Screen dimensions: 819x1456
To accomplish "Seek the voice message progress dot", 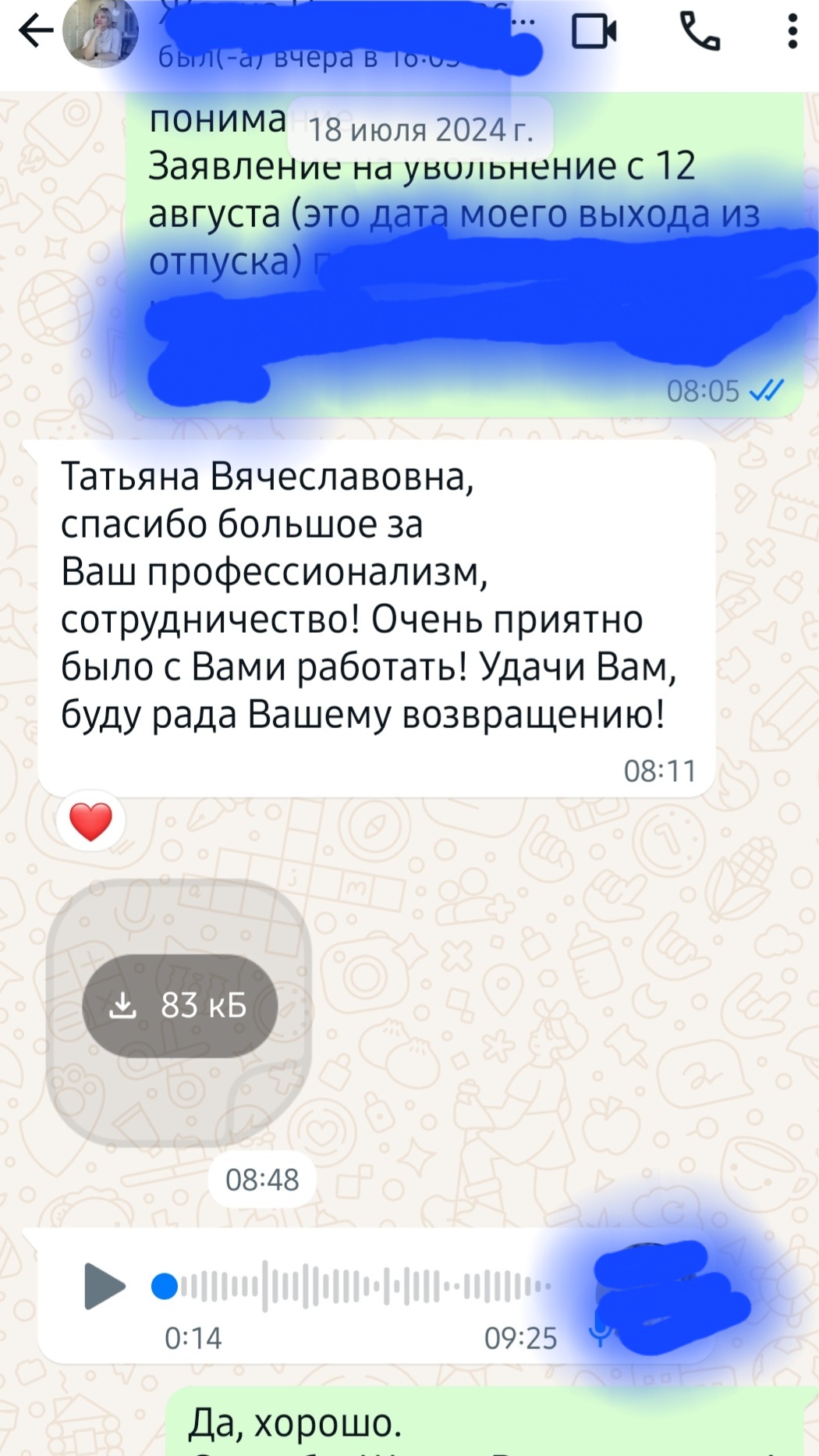I will pos(165,1286).
